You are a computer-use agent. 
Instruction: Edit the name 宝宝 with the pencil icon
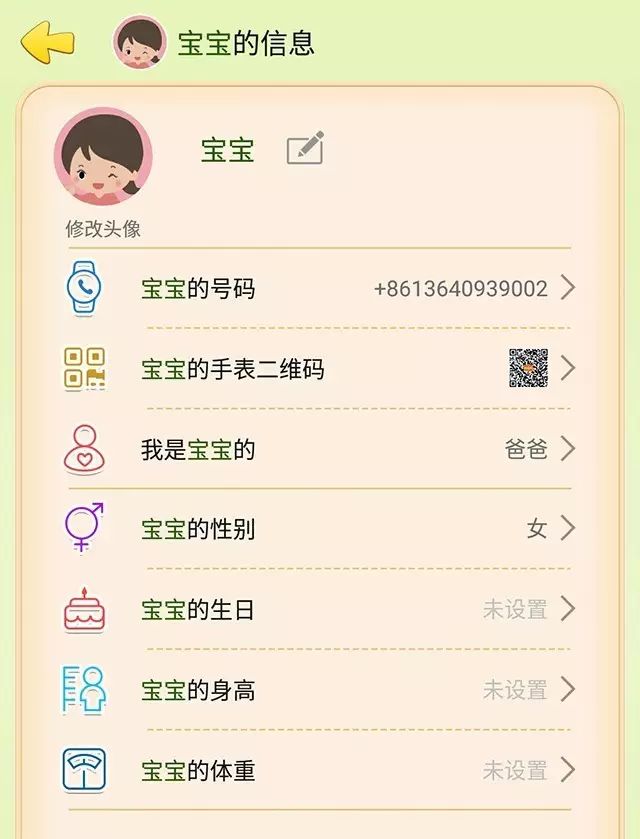[x=305, y=150]
